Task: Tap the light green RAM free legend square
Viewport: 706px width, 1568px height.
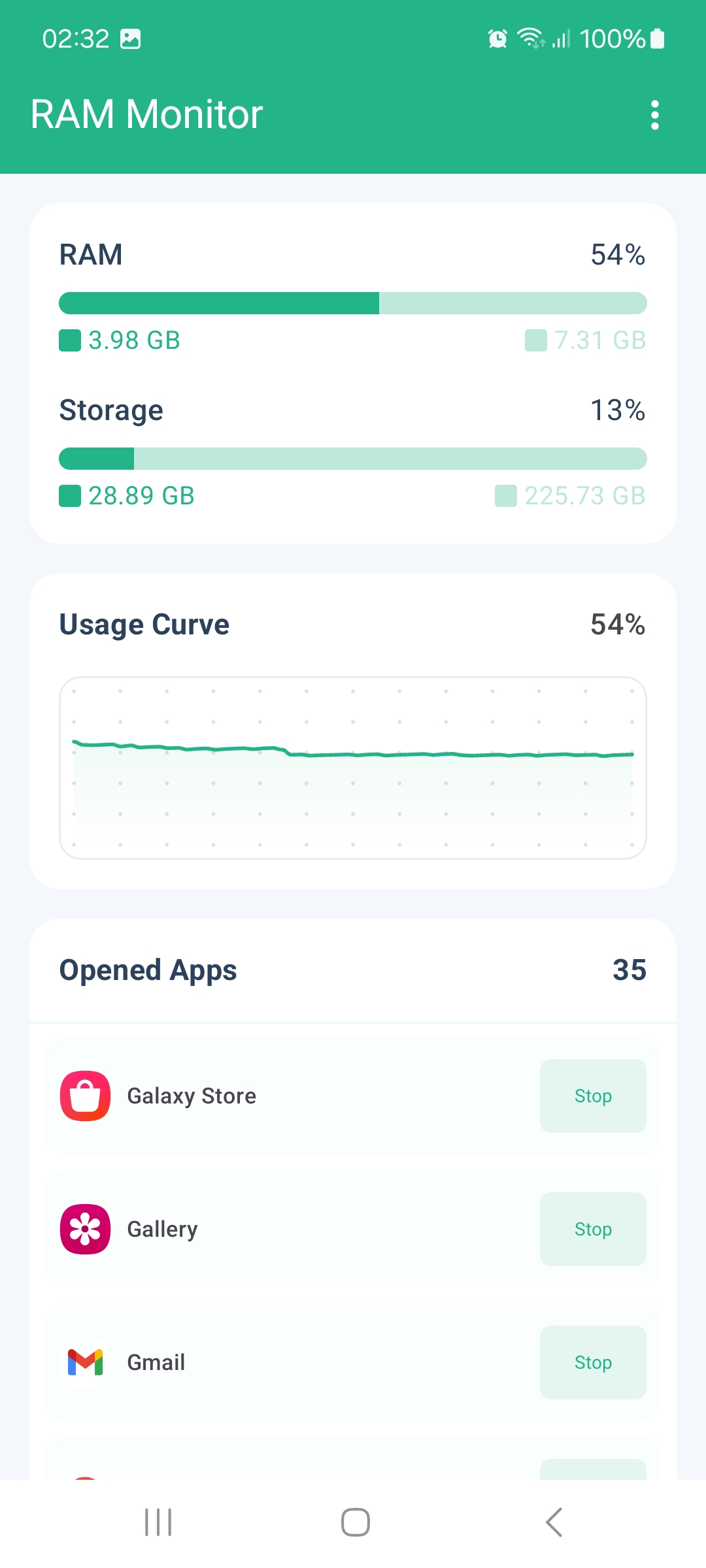Action: 536,339
